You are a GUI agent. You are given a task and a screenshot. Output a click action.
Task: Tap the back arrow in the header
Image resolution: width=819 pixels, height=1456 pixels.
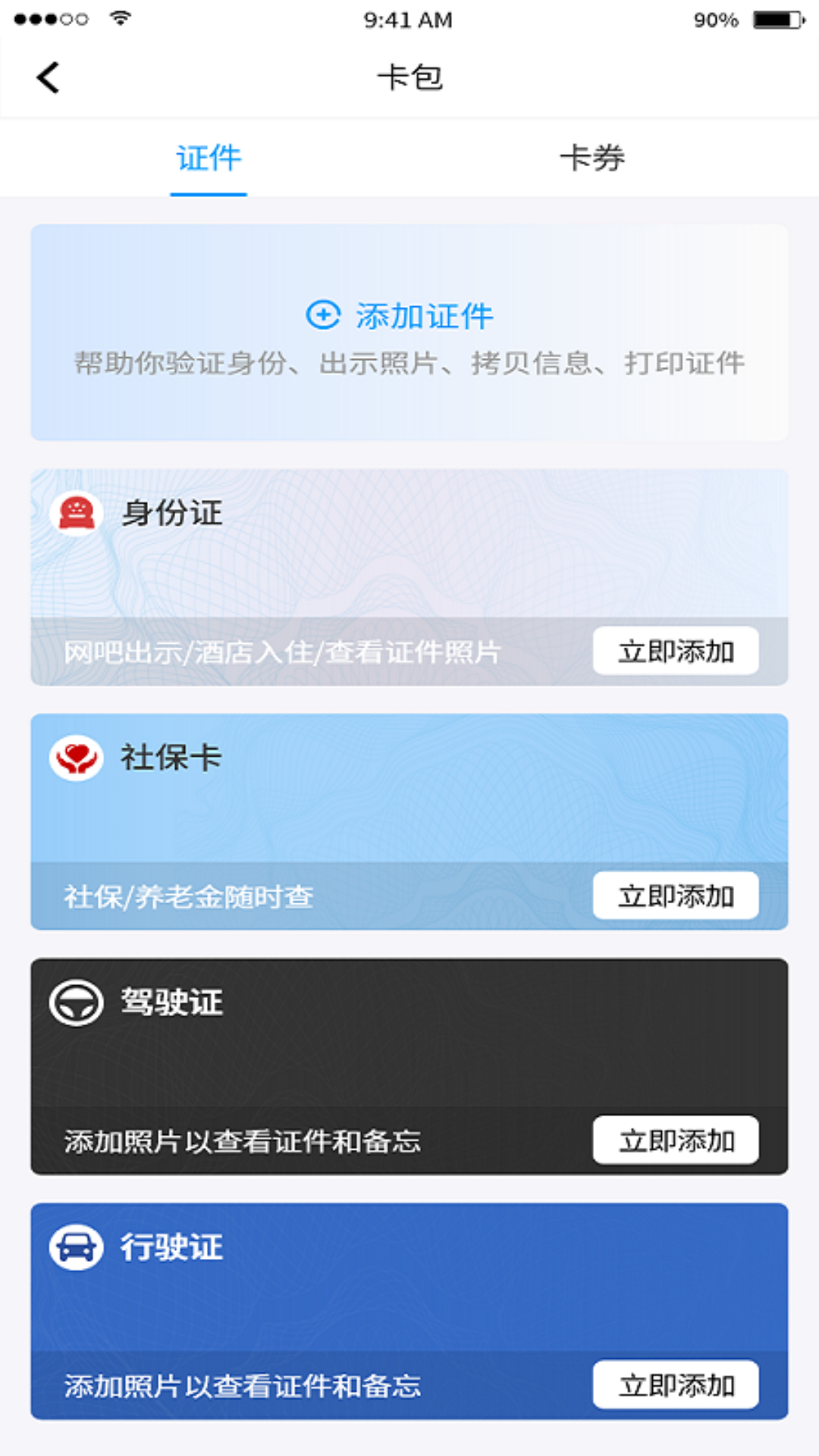pyautogui.click(x=47, y=77)
